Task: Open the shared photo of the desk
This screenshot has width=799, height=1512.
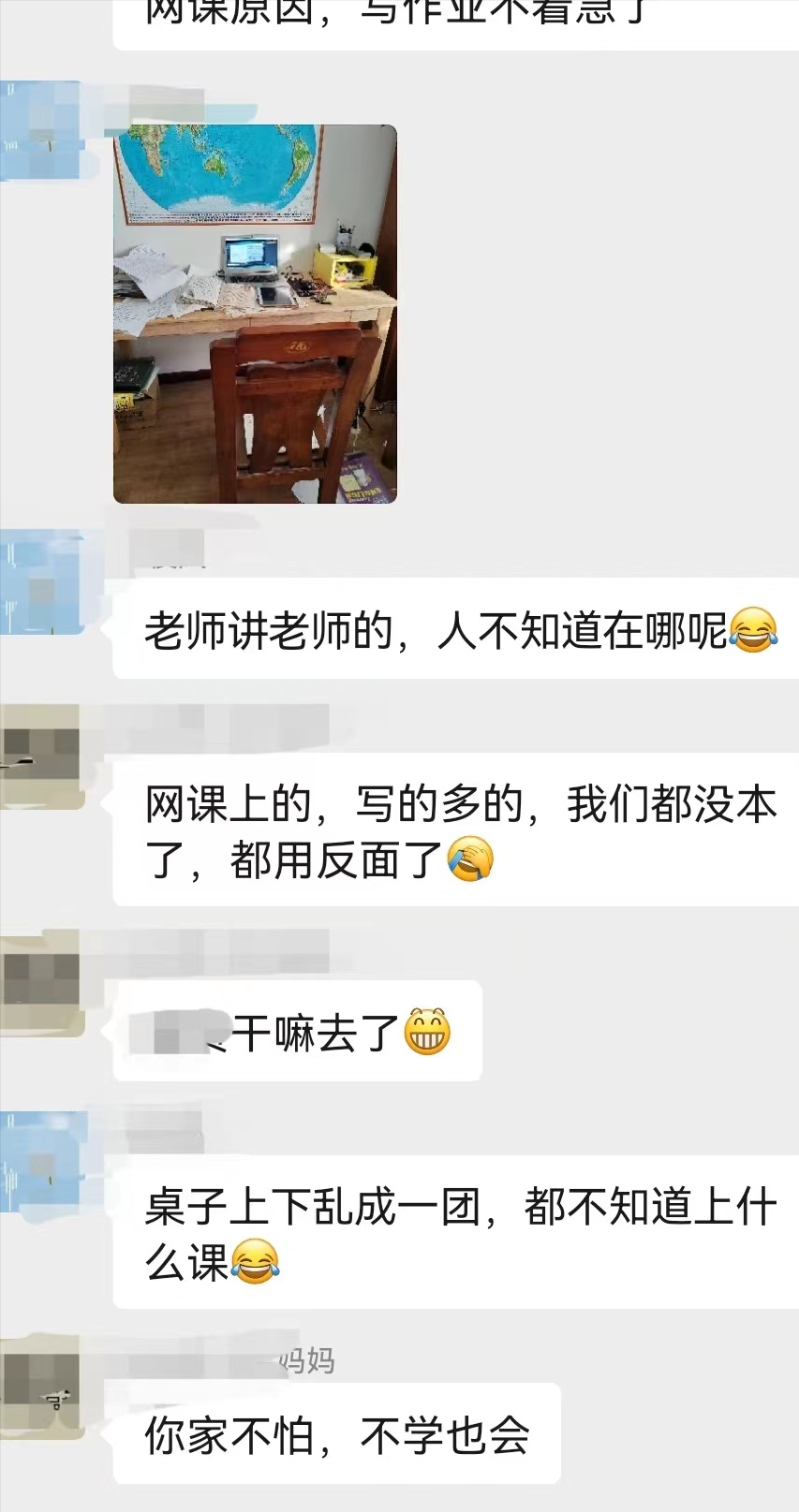Action: click(x=255, y=314)
